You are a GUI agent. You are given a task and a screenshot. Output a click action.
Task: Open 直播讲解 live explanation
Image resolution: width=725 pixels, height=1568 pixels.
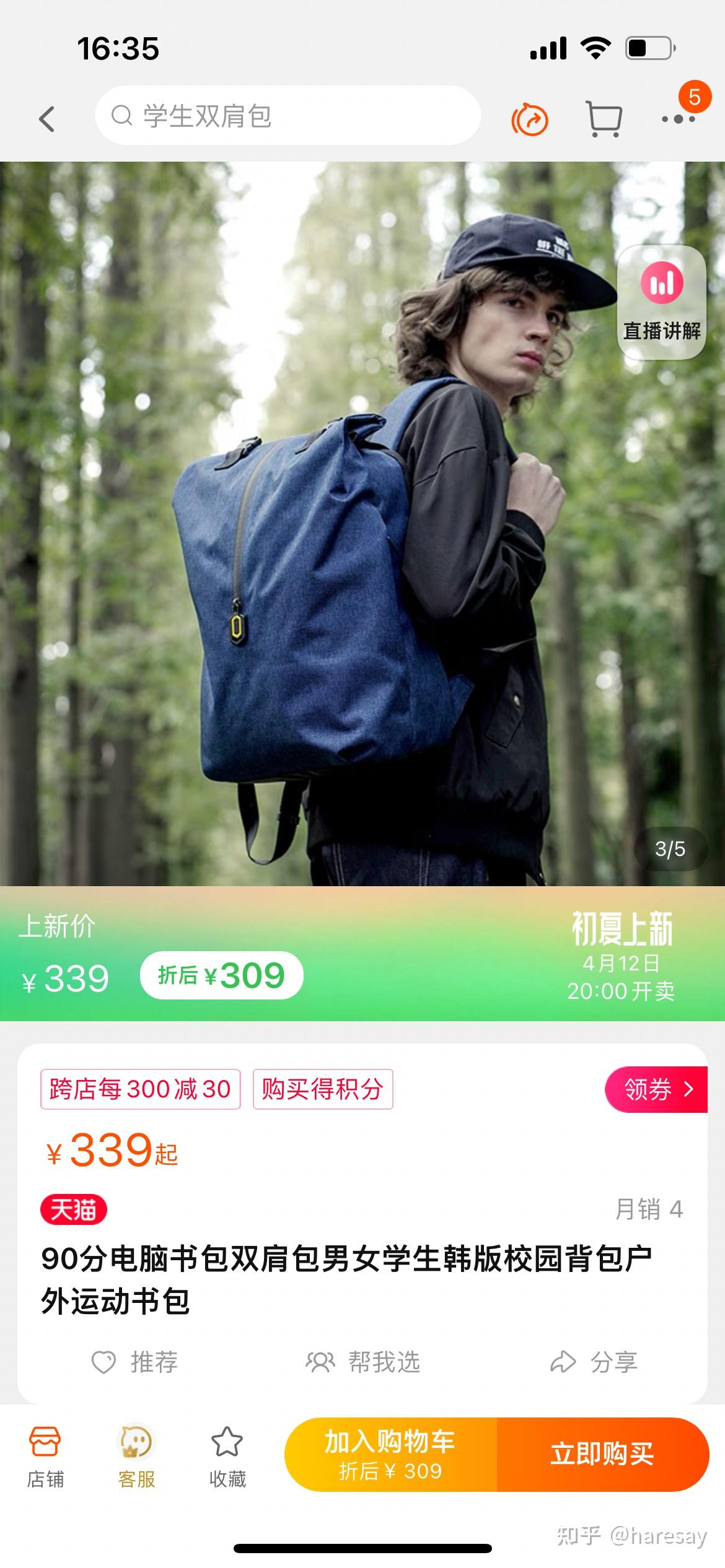click(662, 303)
